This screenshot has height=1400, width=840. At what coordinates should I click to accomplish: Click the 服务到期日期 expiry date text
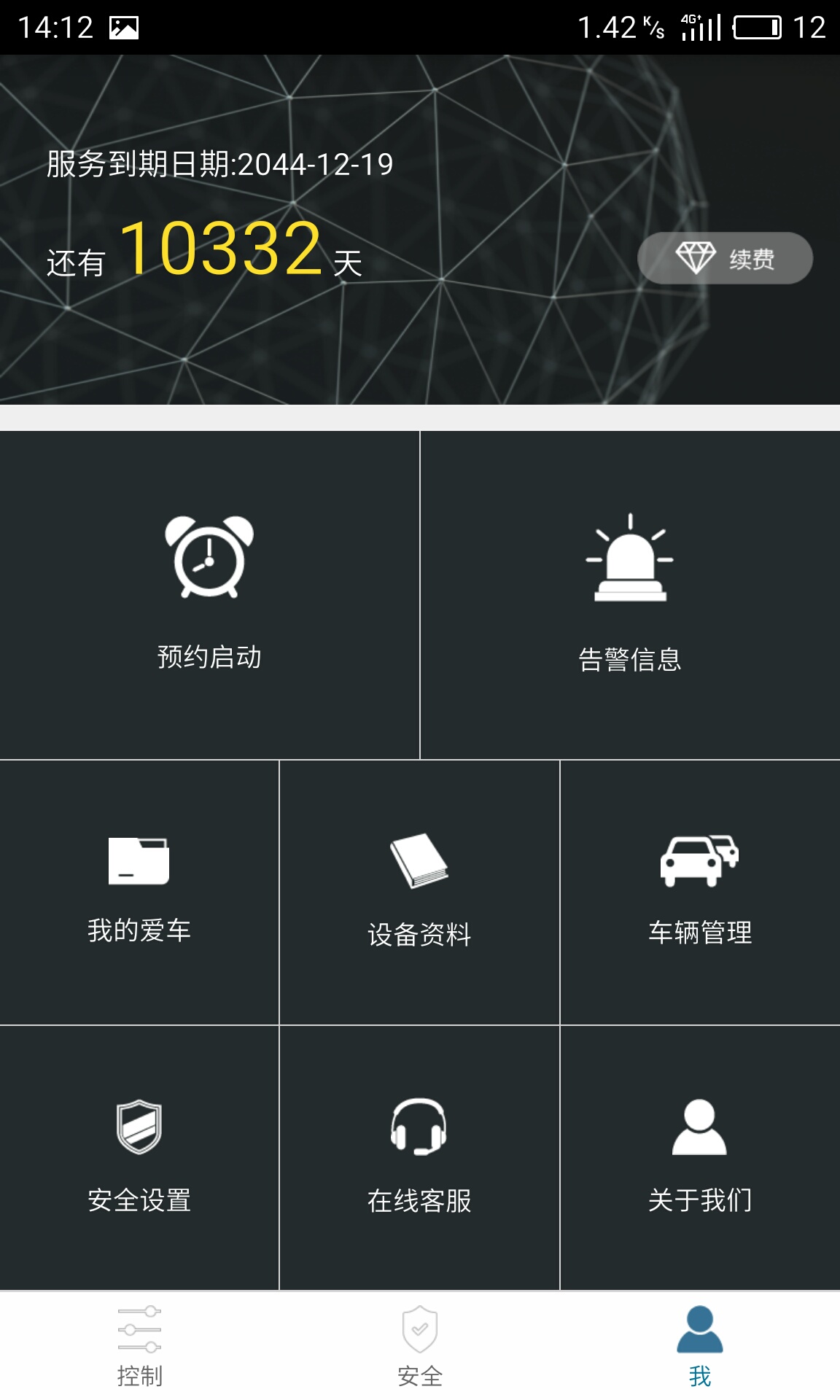click(217, 164)
